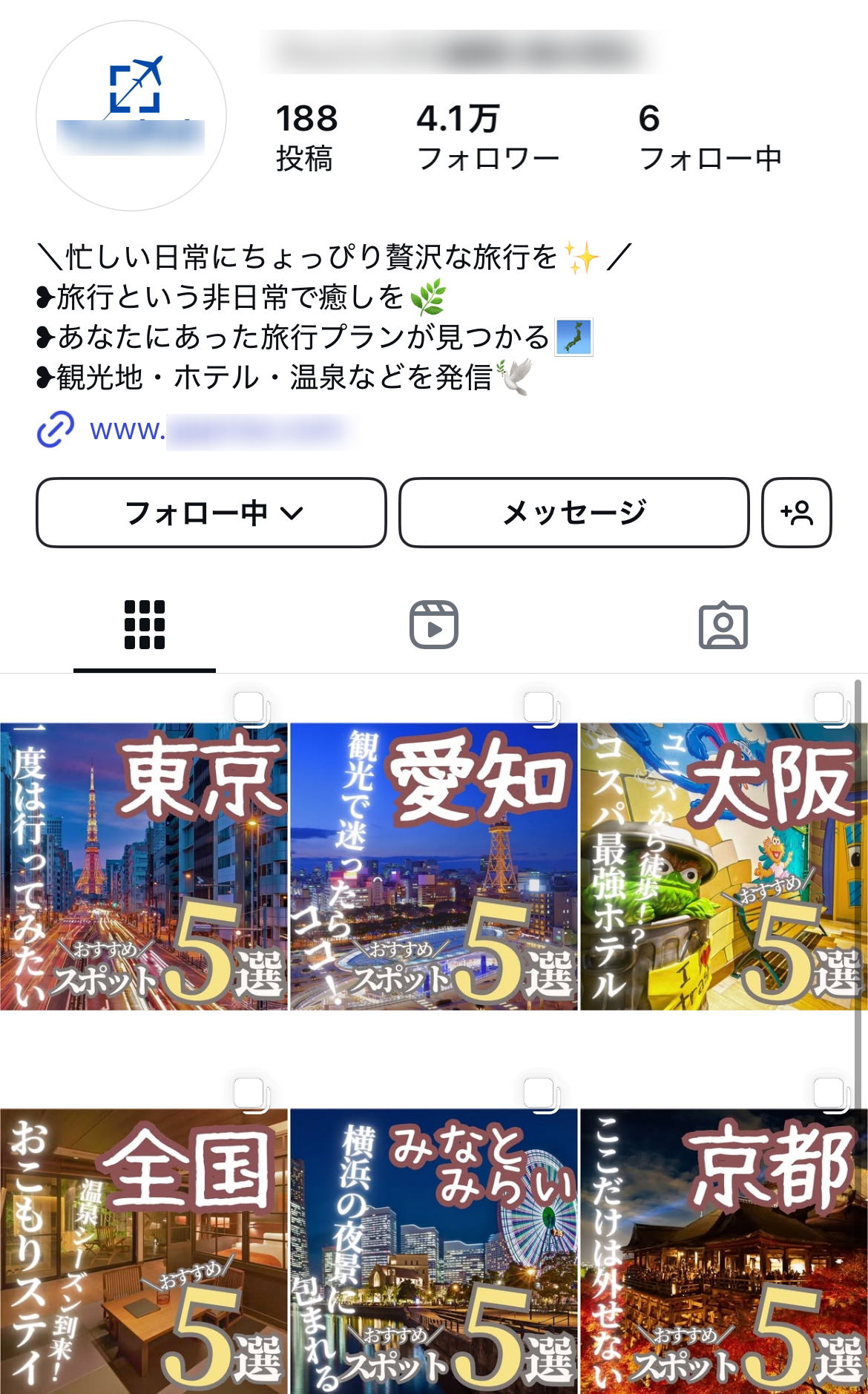Open the 愛知 spots post
This screenshot has width=868, height=1394.
[434, 867]
